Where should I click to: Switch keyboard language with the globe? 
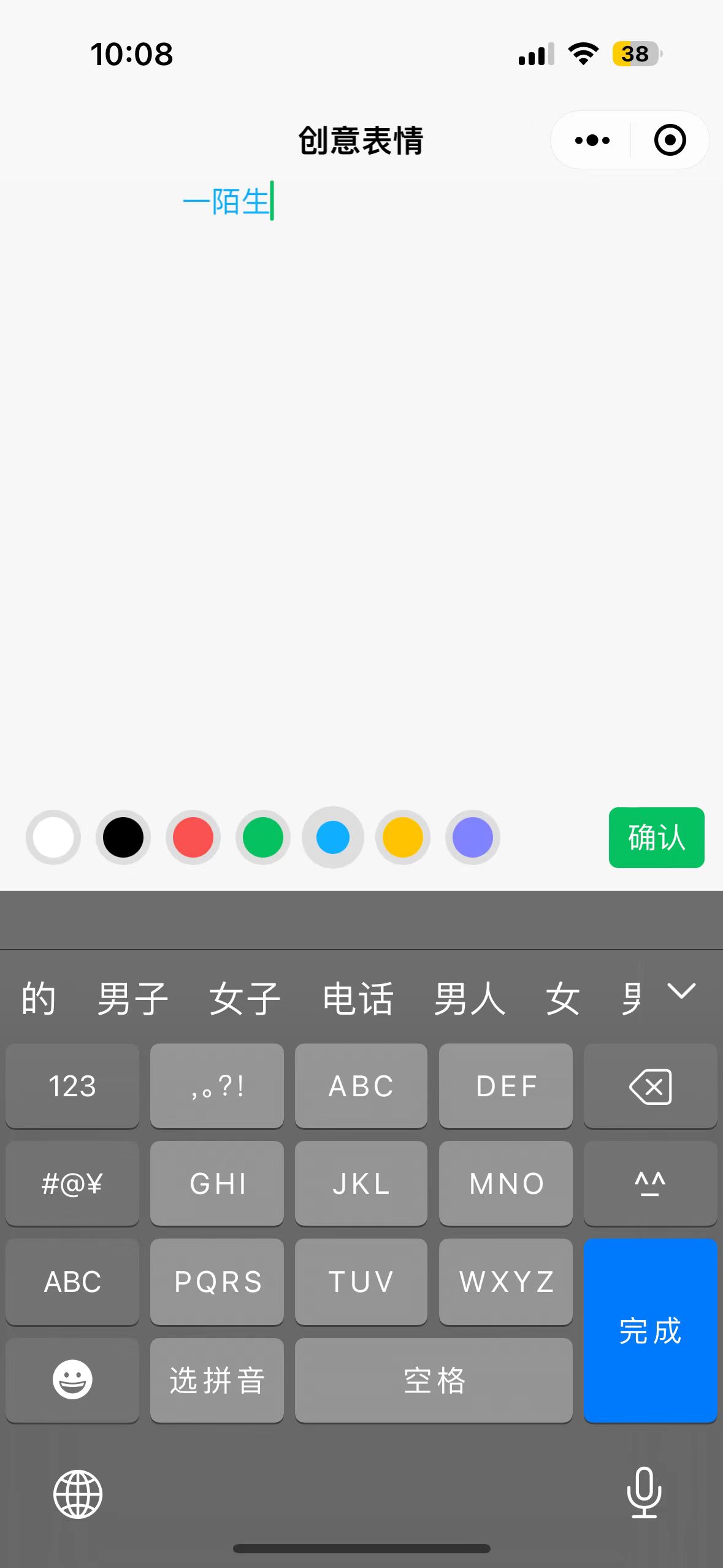pyautogui.click(x=78, y=1494)
